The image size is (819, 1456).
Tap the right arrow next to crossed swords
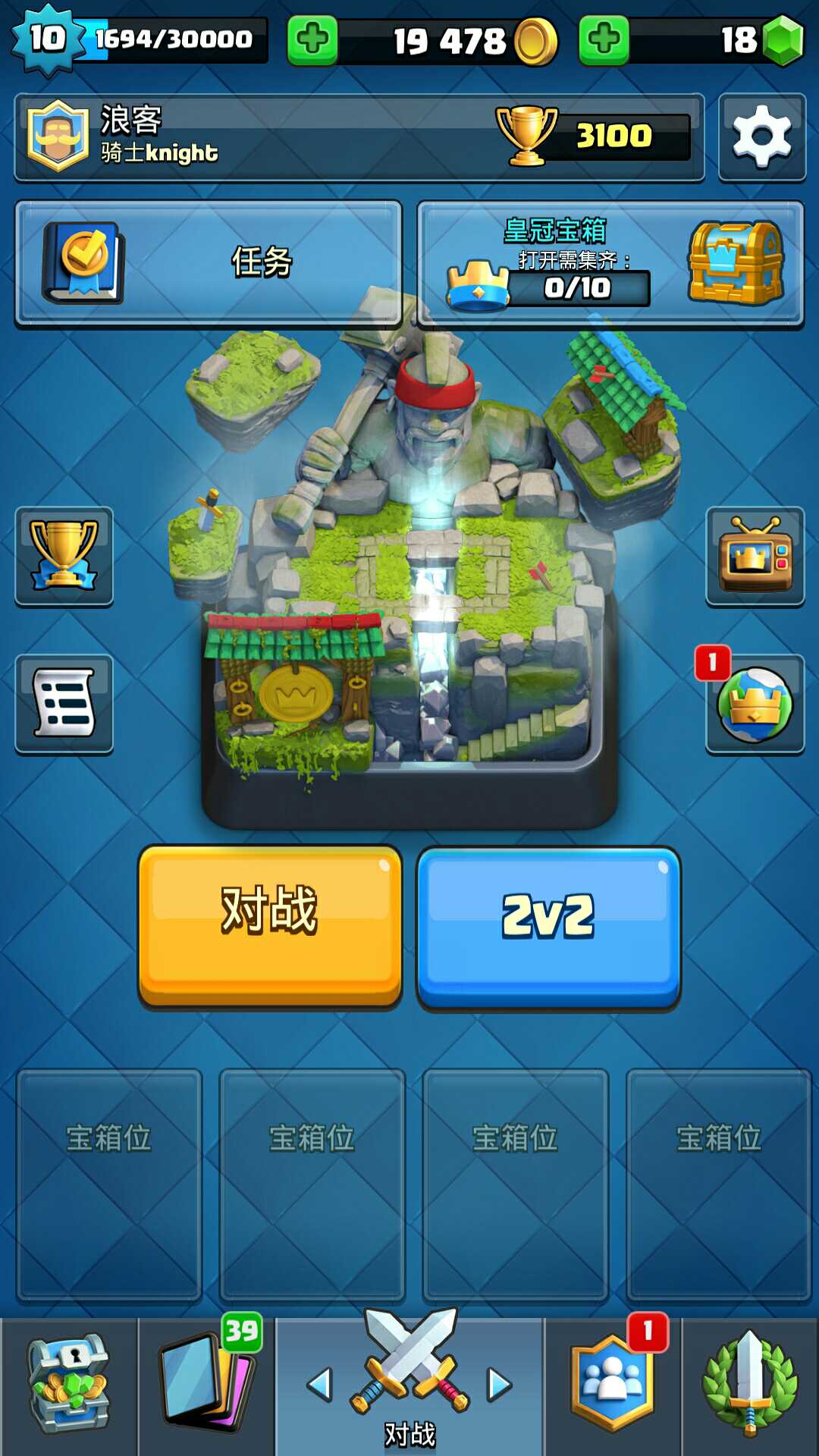tap(499, 1385)
